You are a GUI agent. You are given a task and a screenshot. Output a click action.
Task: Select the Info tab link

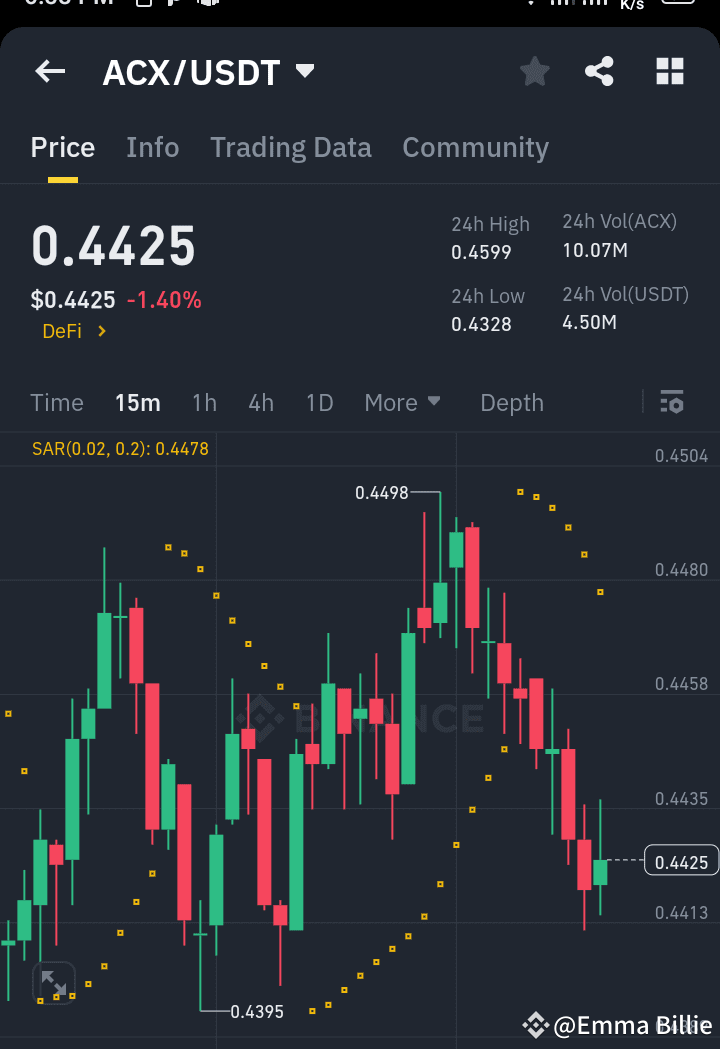click(x=152, y=147)
